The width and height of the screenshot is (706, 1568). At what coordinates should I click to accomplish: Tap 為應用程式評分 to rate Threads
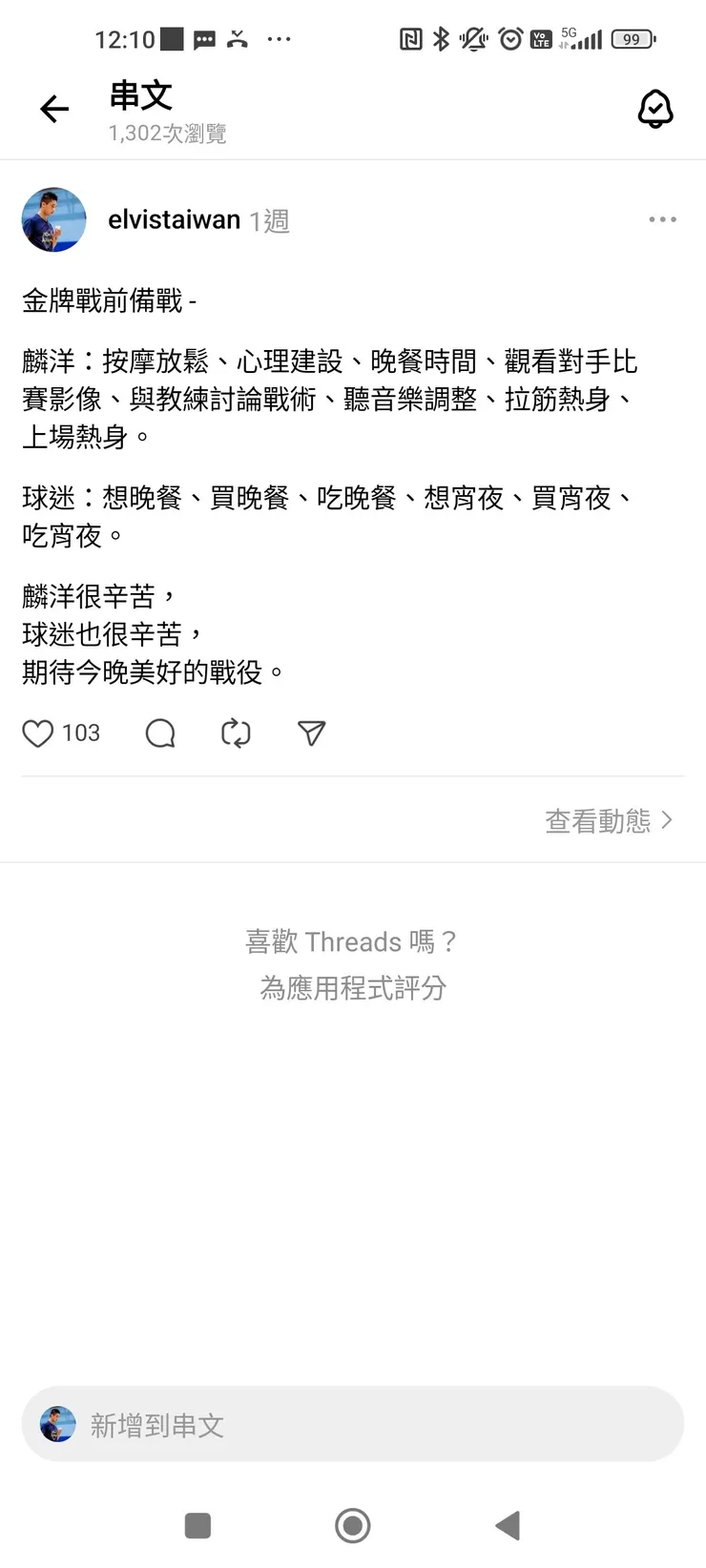click(353, 988)
